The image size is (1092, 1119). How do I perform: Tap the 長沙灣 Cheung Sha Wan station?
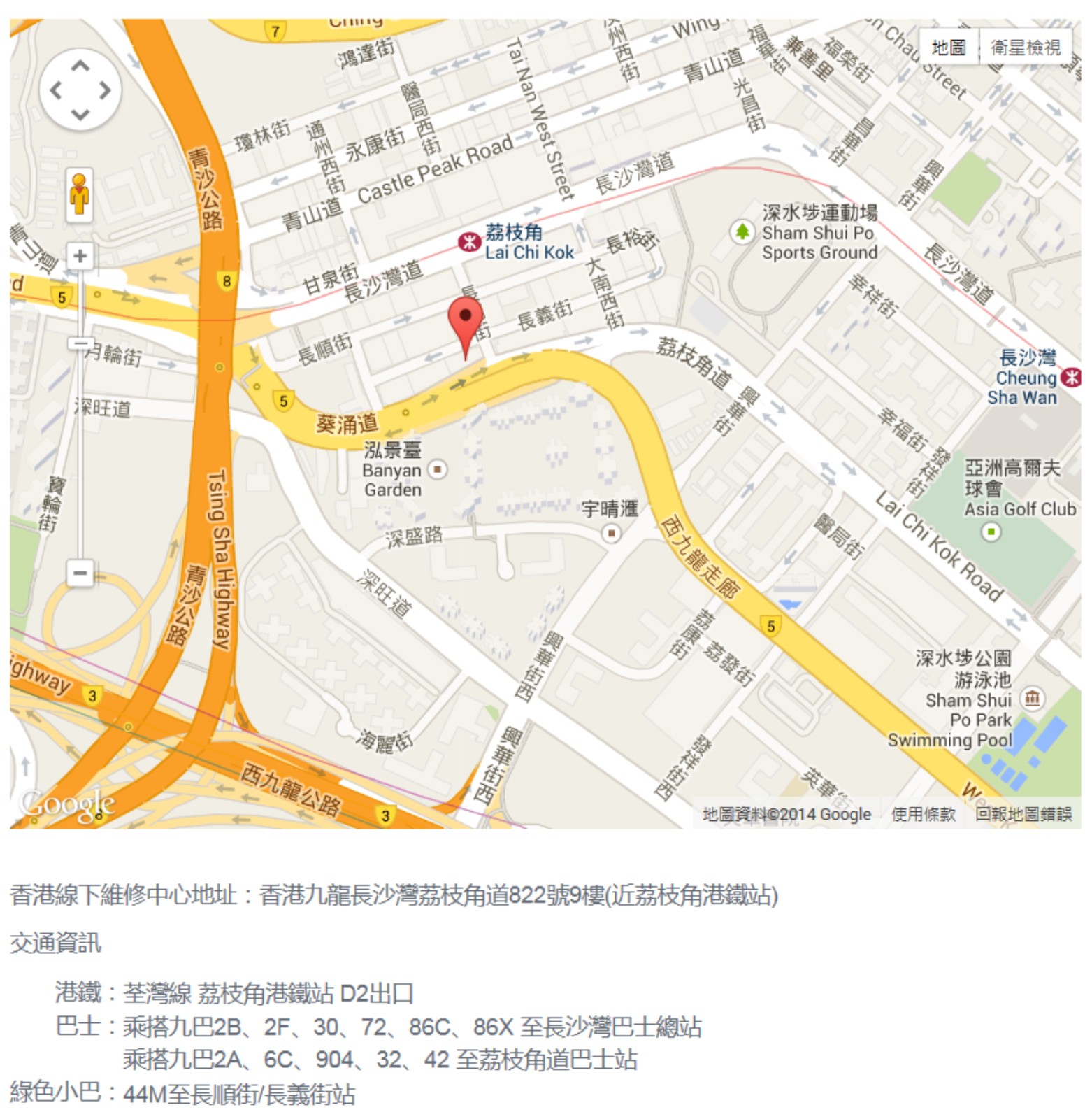coord(1070,378)
